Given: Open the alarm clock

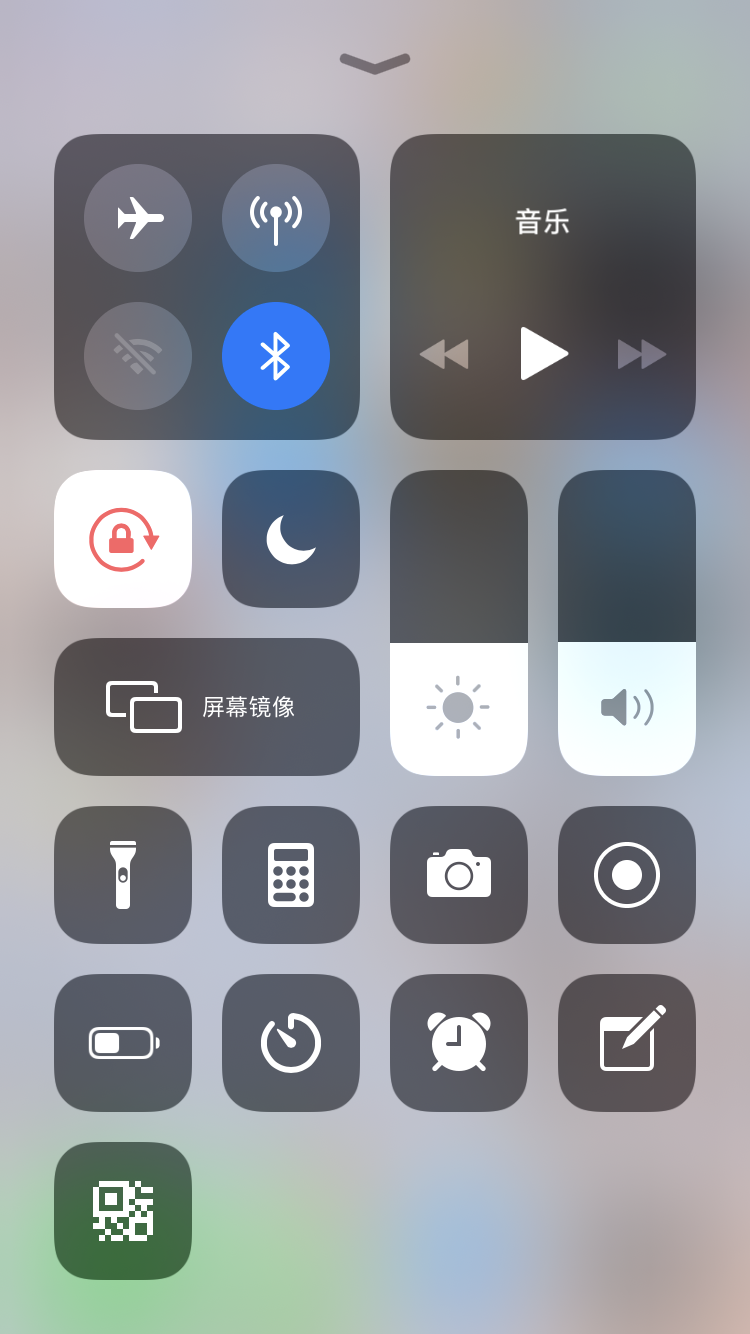Looking at the screenshot, I should pyautogui.click(x=459, y=1043).
